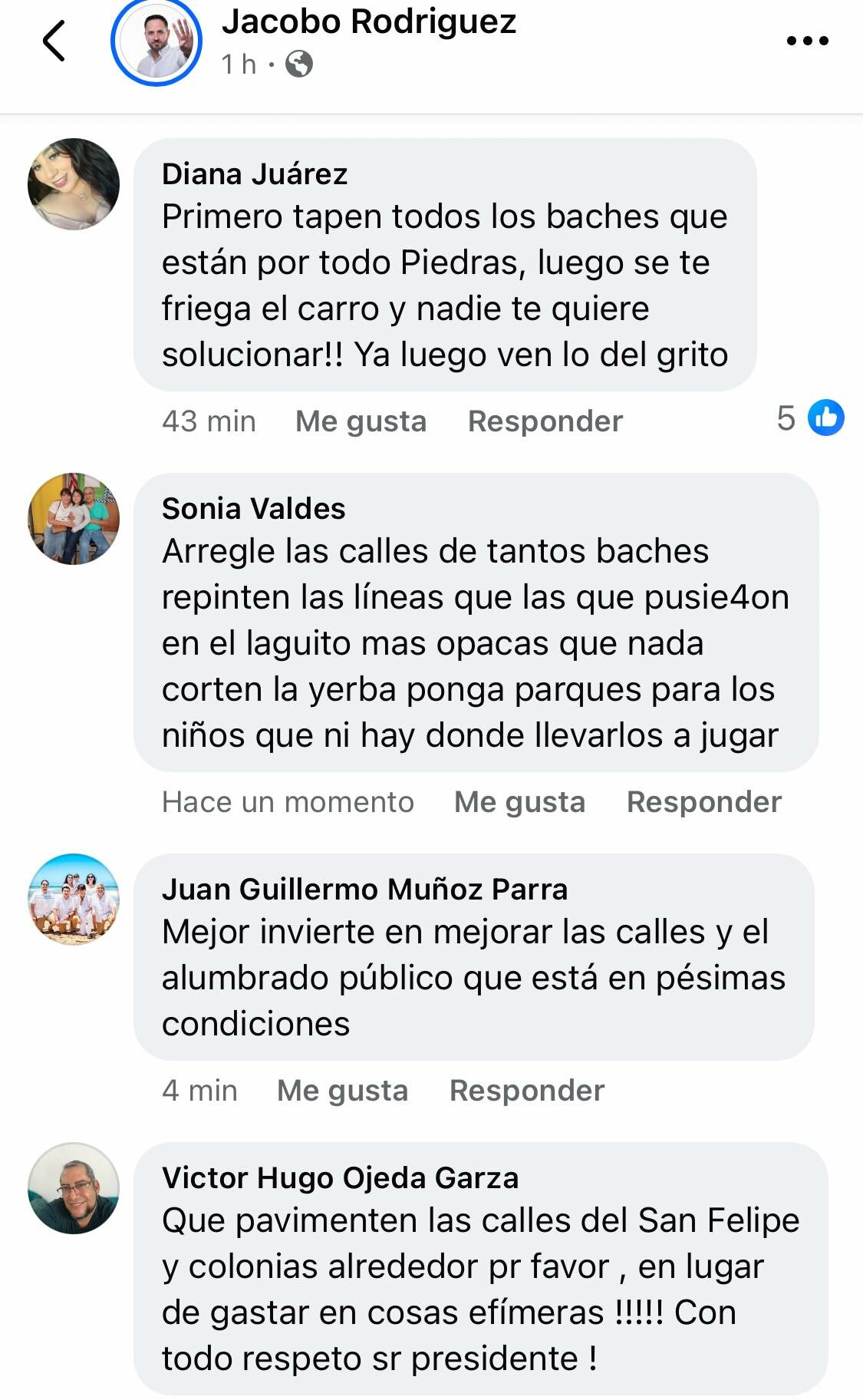Image resolution: width=863 pixels, height=1400 pixels.
Task: Like Juan Guillermo Muñoz Parra's comment
Action: 342,1091
